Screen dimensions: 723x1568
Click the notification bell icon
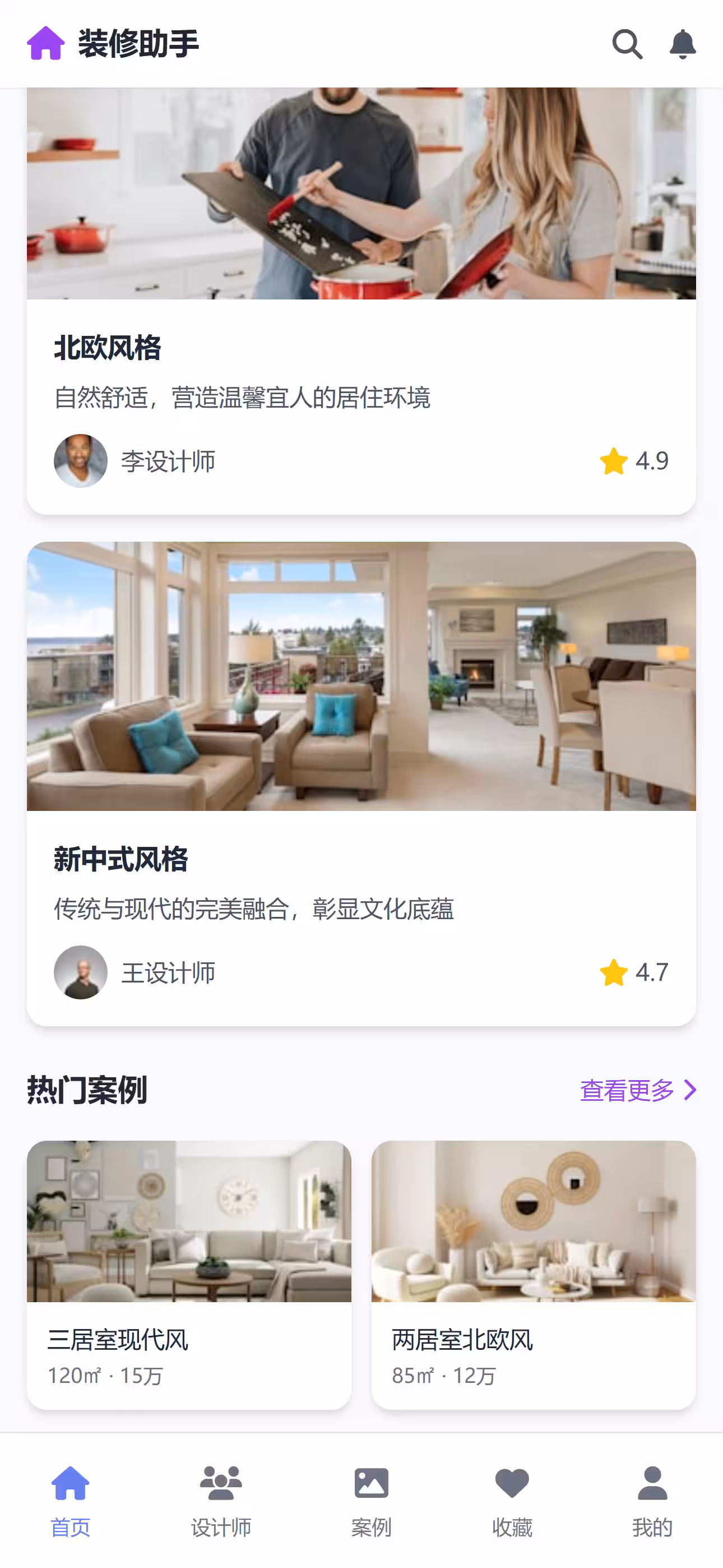tap(683, 44)
